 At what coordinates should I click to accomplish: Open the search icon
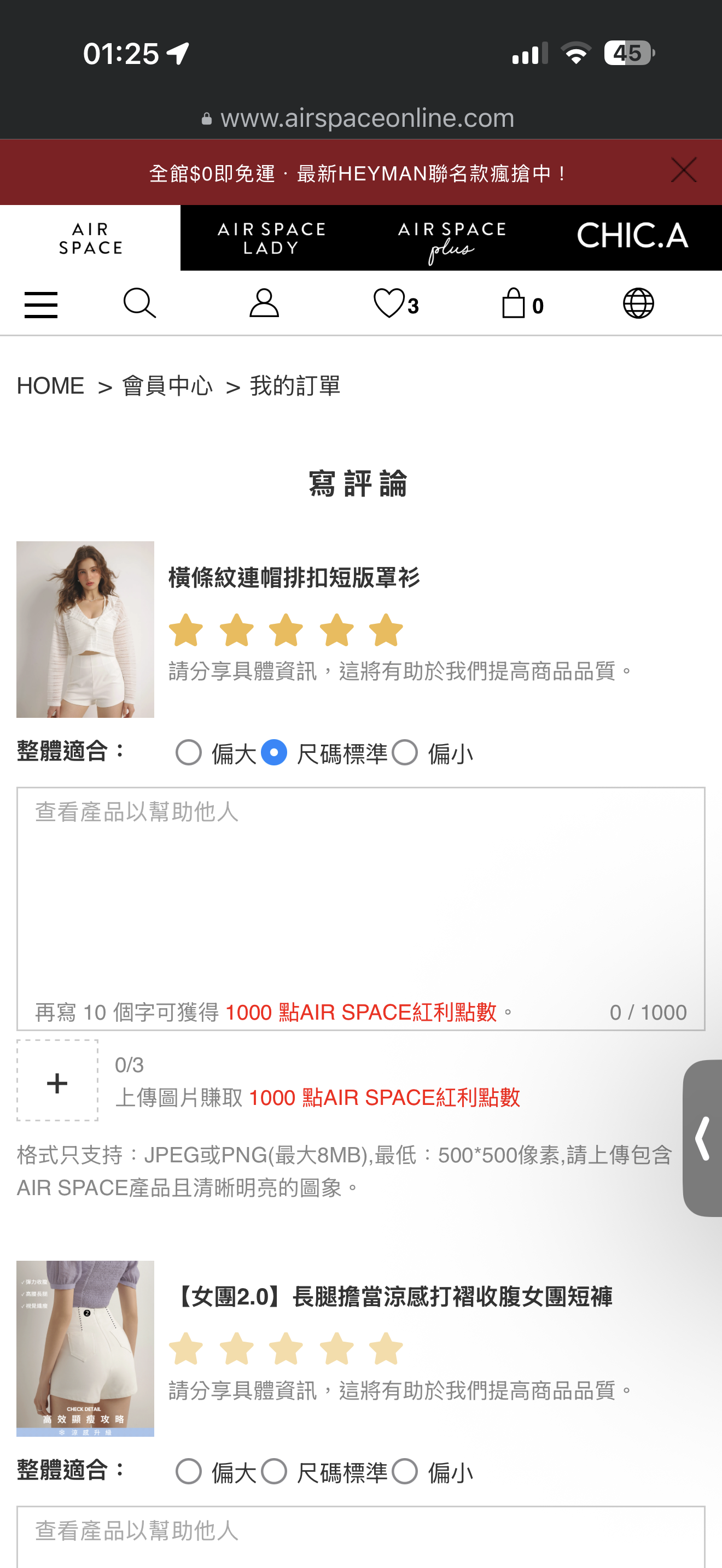[x=139, y=303]
